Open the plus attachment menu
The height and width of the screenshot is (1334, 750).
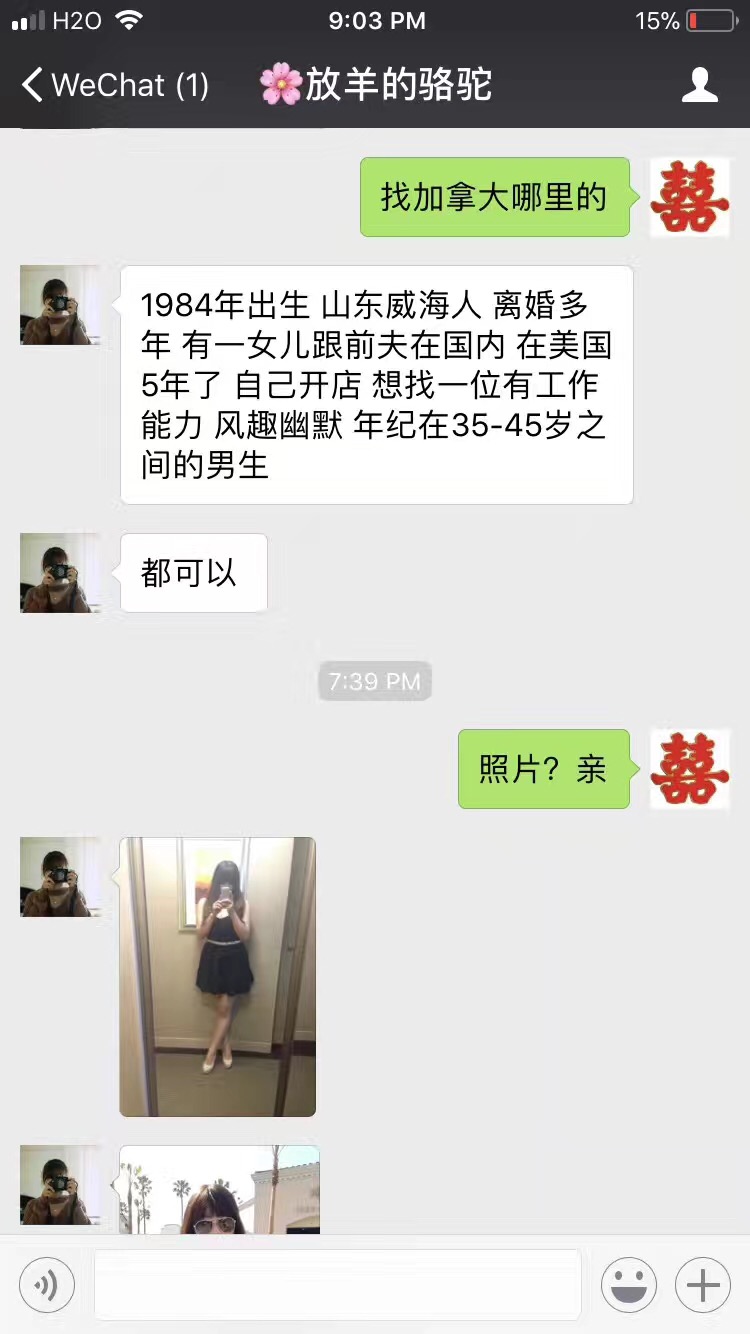point(703,1285)
